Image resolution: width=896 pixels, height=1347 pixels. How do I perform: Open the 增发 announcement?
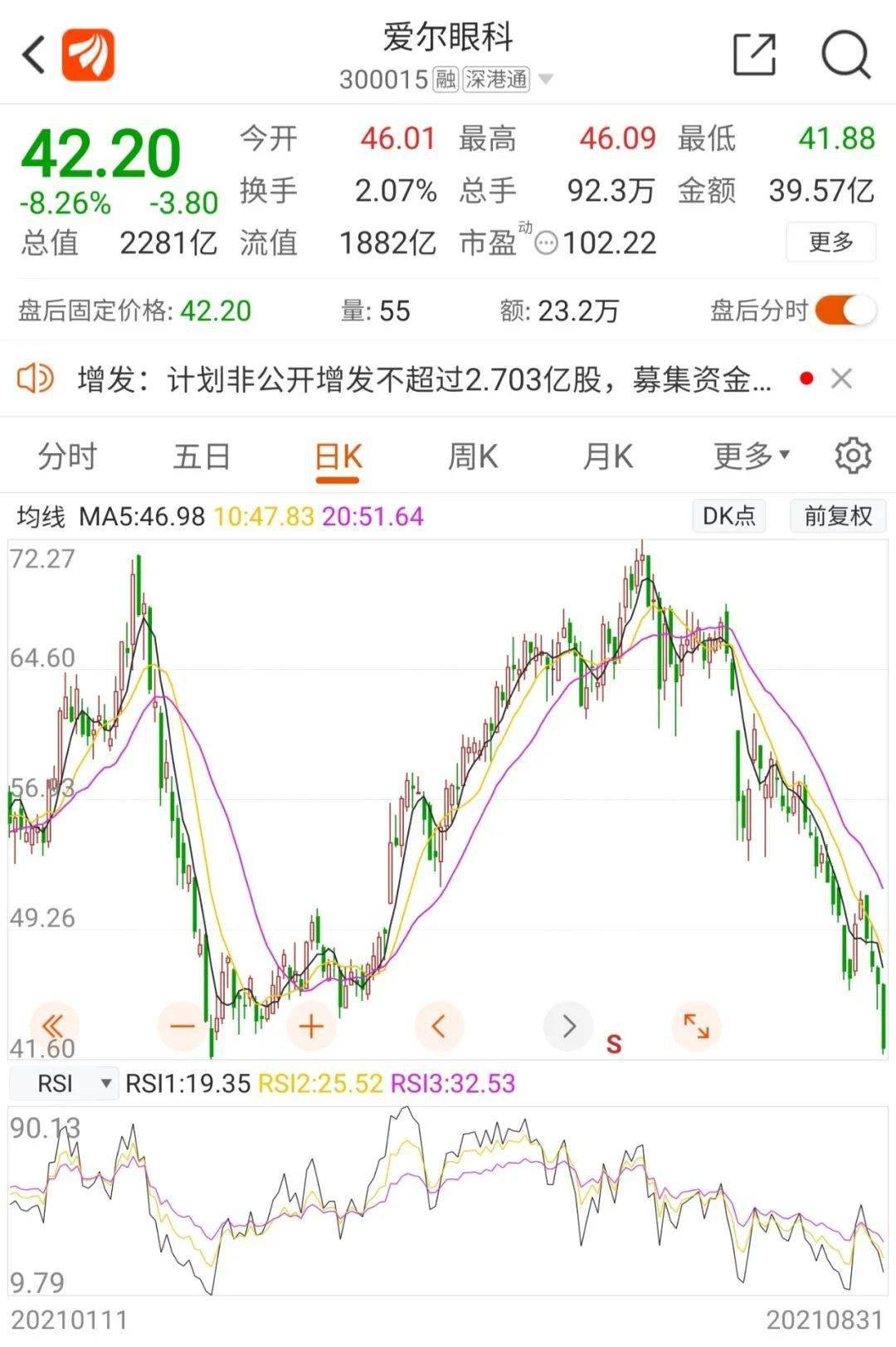(x=424, y=380)
